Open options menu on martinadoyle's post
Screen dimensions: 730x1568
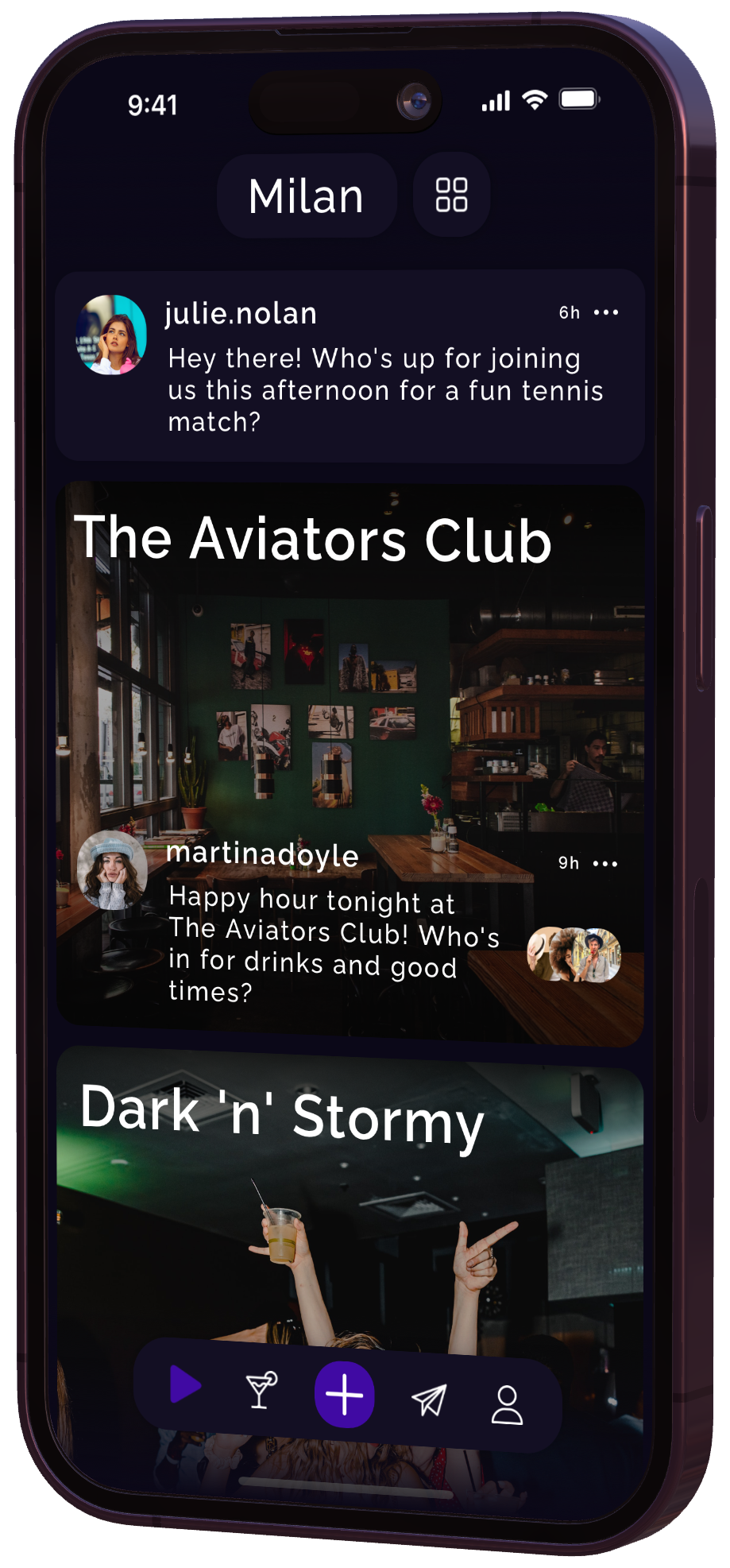pyautogui.click(x=605, y=864)
